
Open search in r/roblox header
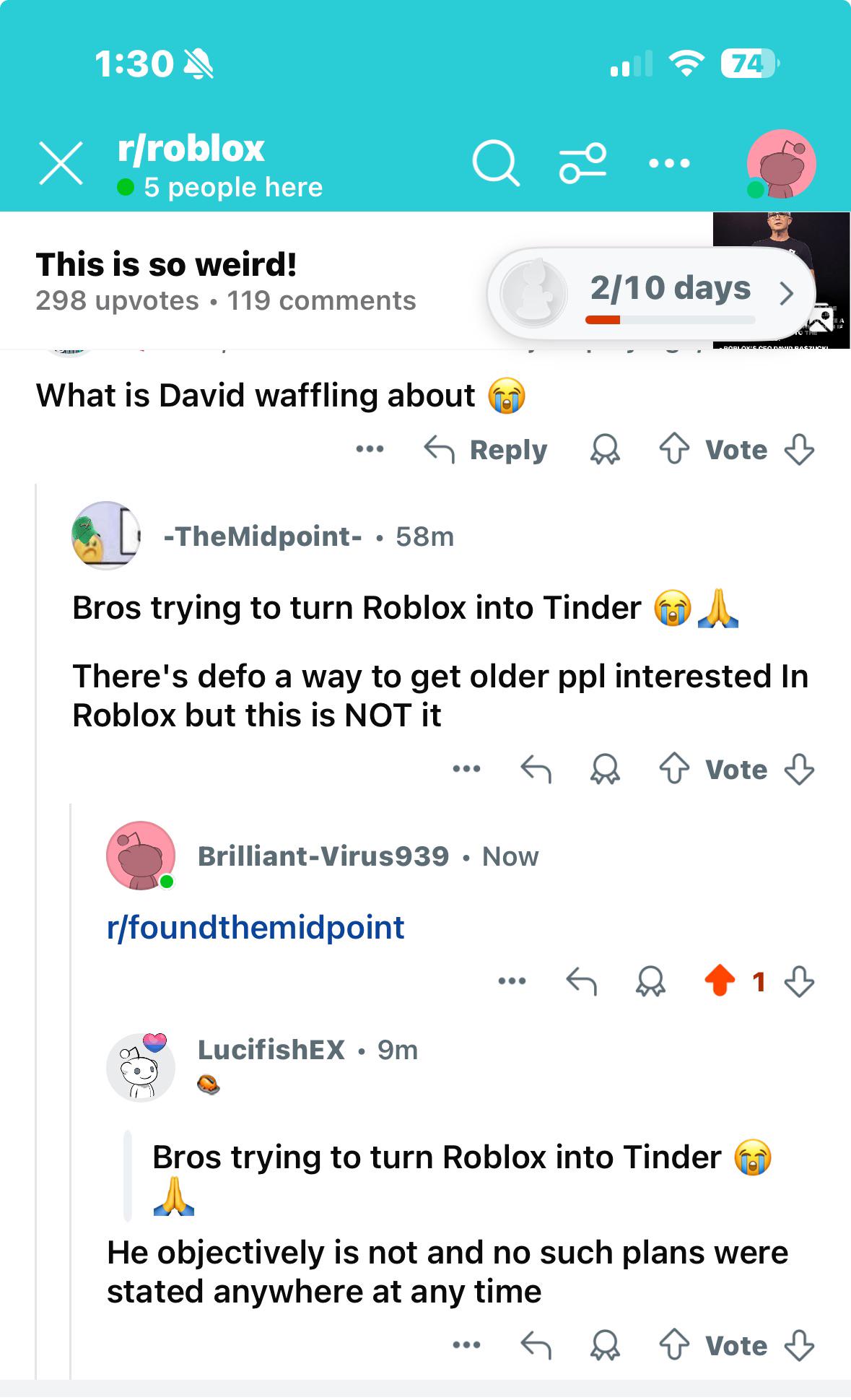496,163
